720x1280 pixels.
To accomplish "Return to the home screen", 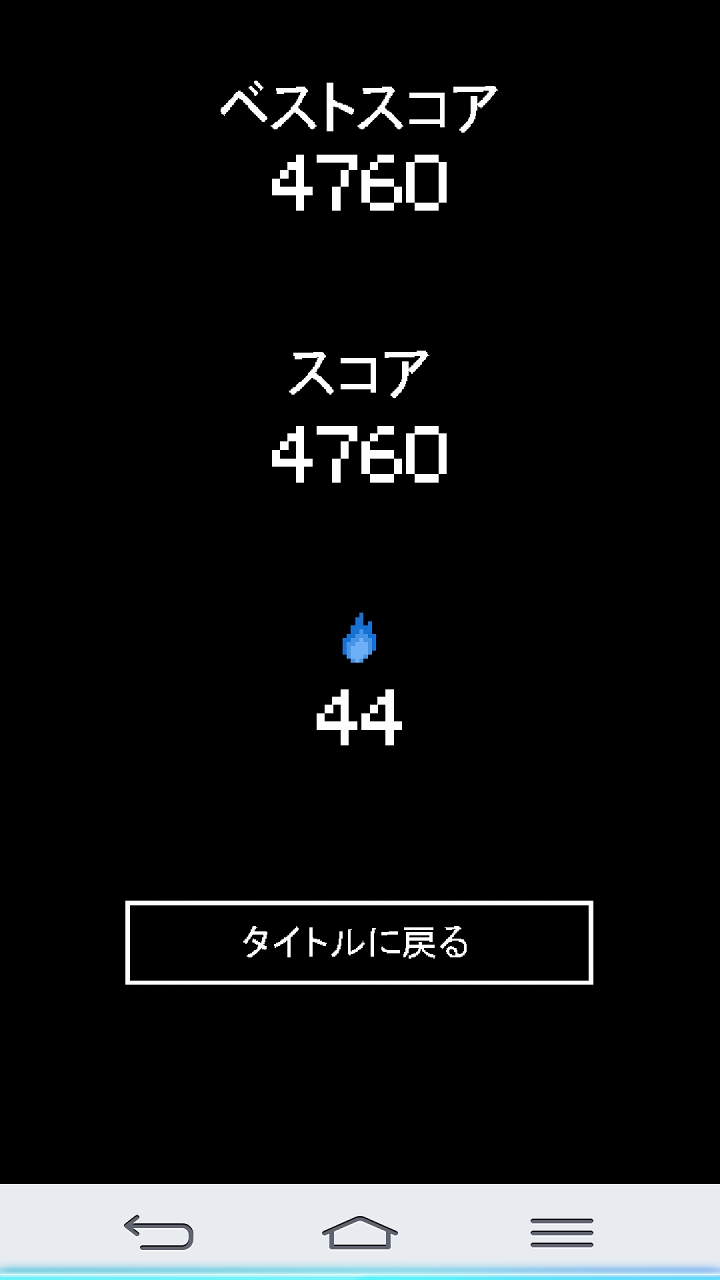I will coord(360,1231).
